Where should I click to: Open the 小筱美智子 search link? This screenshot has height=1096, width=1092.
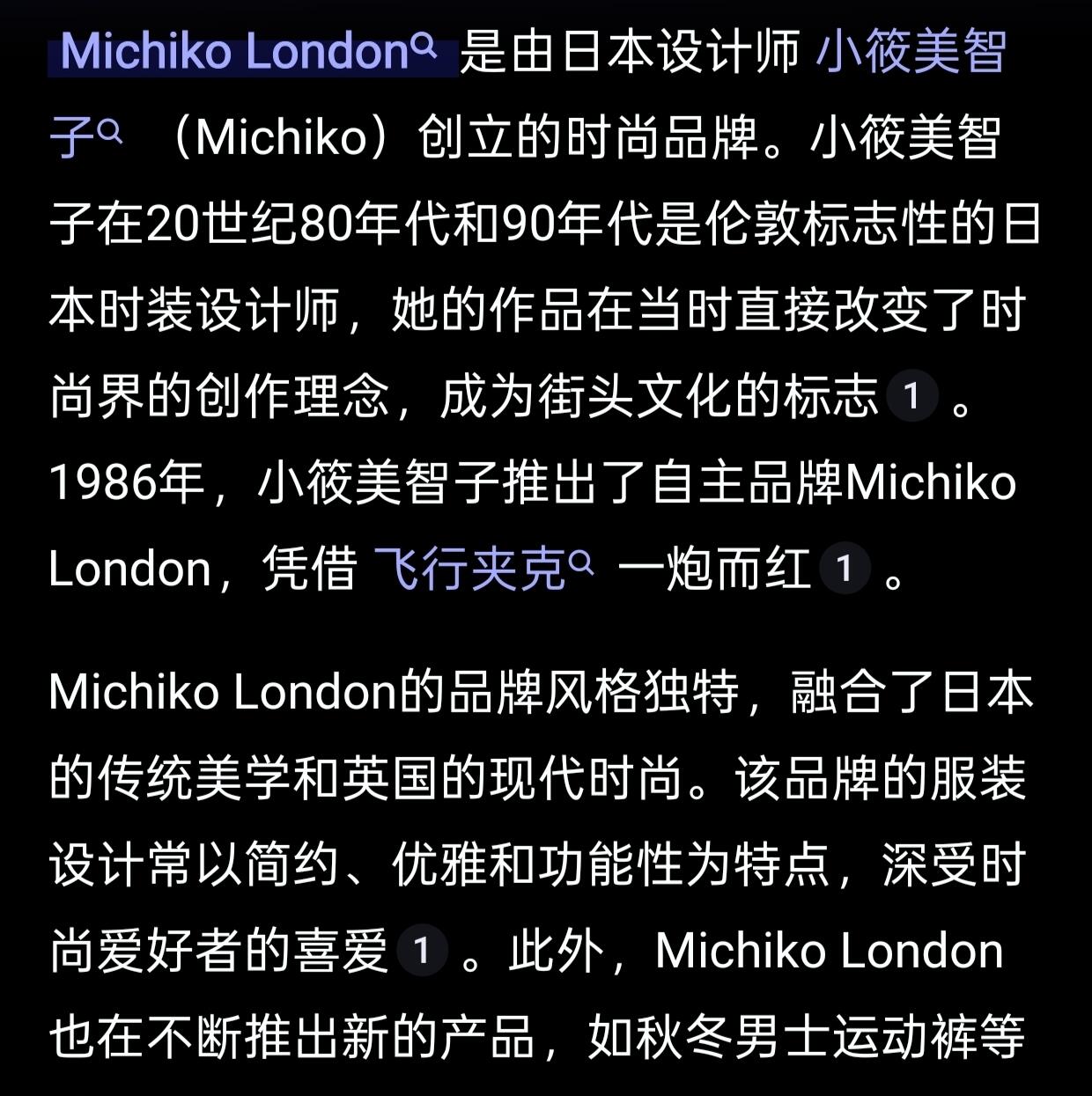pos(910,52)
